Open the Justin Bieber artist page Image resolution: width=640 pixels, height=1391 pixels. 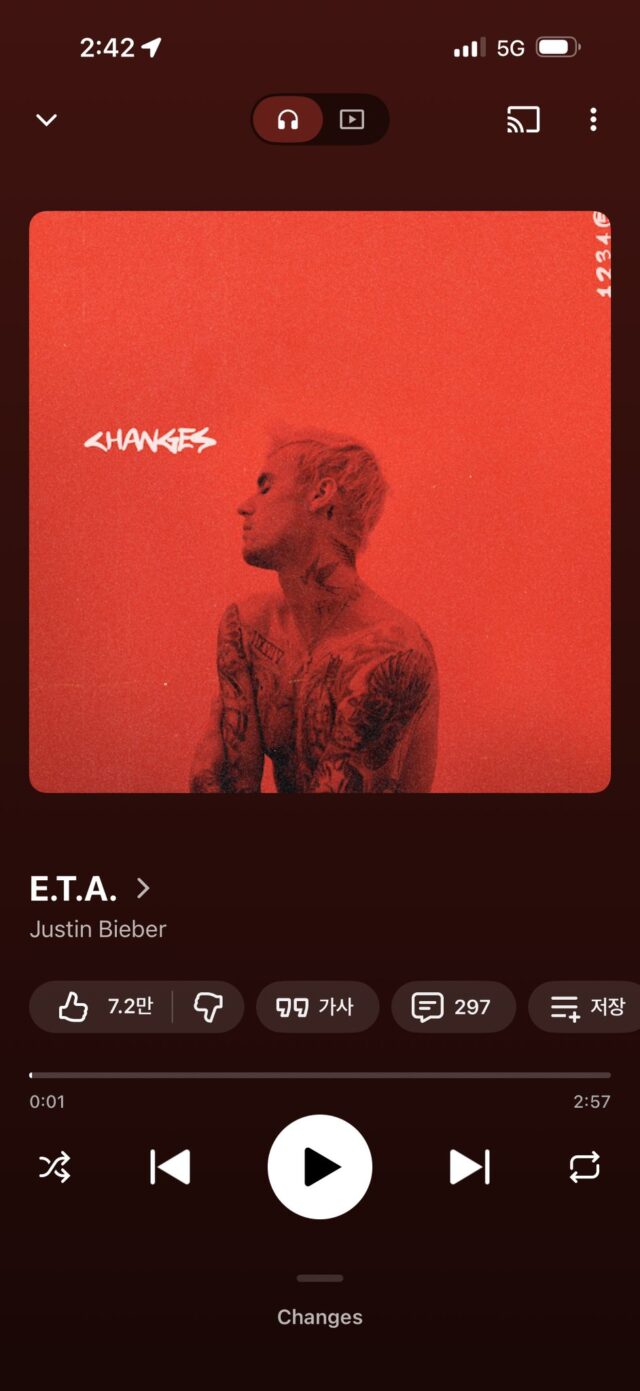[98, 929]
